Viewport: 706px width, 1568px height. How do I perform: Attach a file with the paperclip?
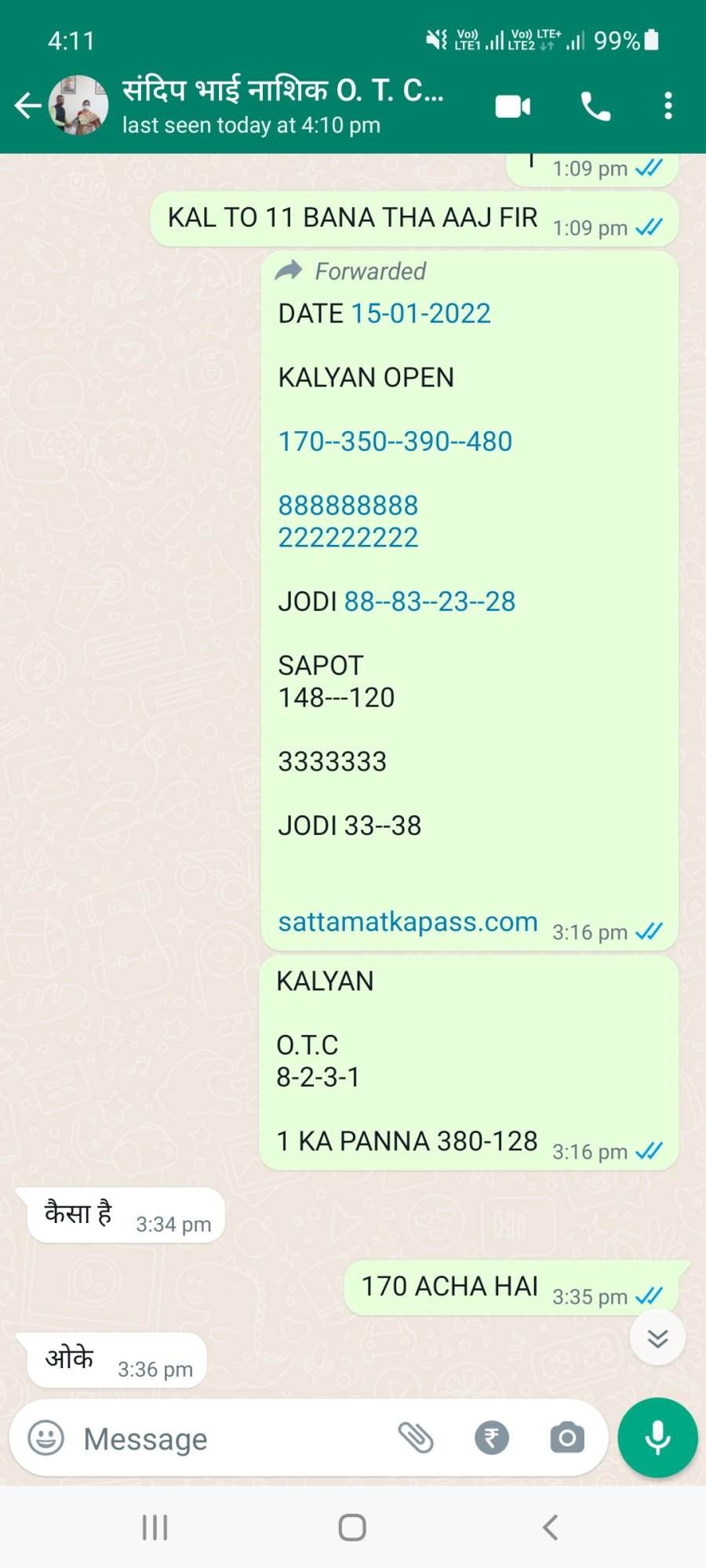click(x=416, y=1438)
